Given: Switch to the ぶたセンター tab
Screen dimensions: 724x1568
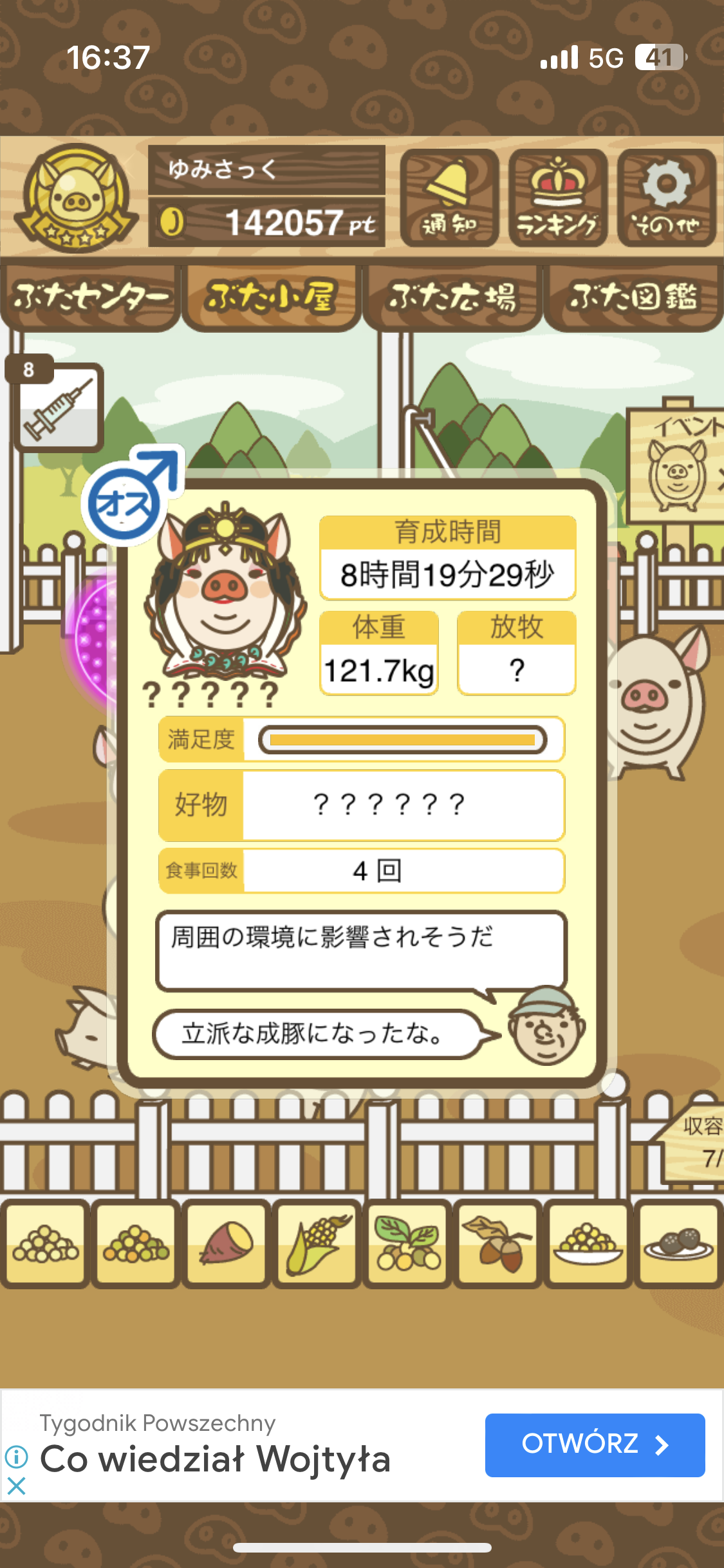Looking at the screenshot, I should pos(90,297).
